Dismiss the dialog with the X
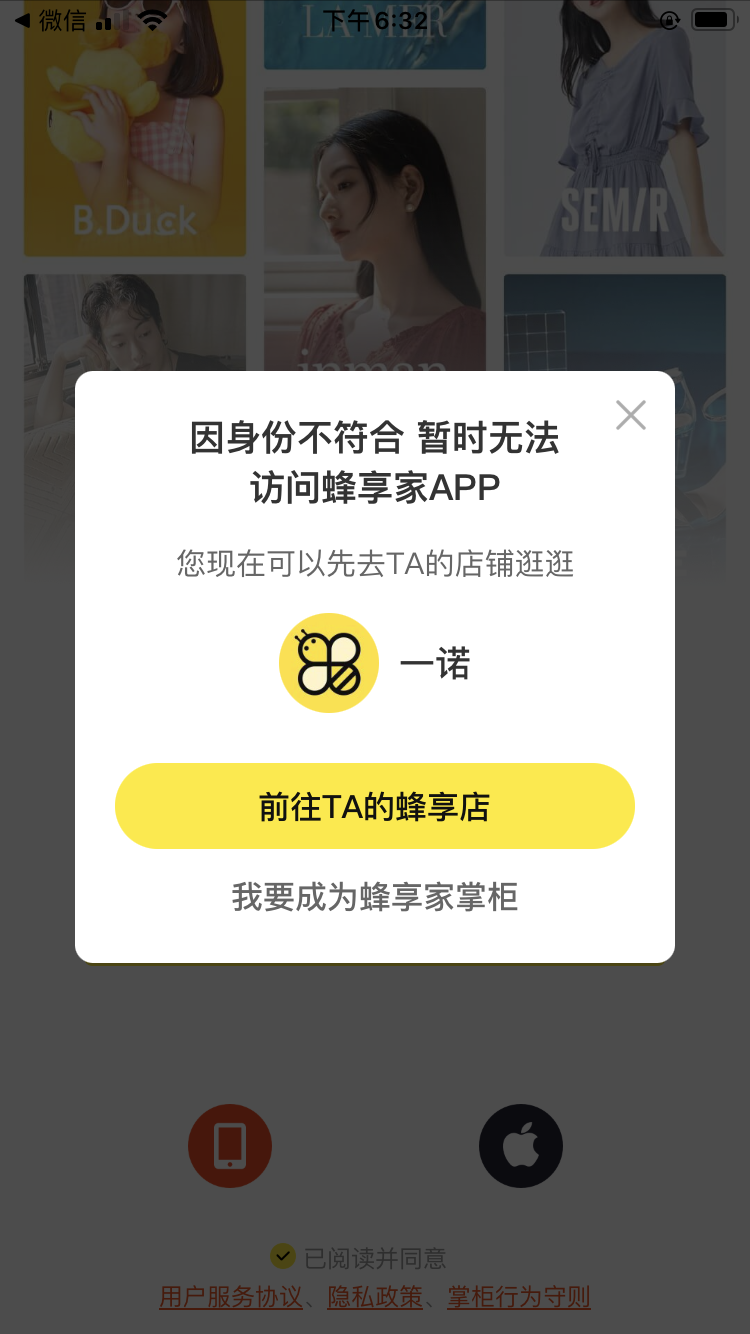 (630, 414)
